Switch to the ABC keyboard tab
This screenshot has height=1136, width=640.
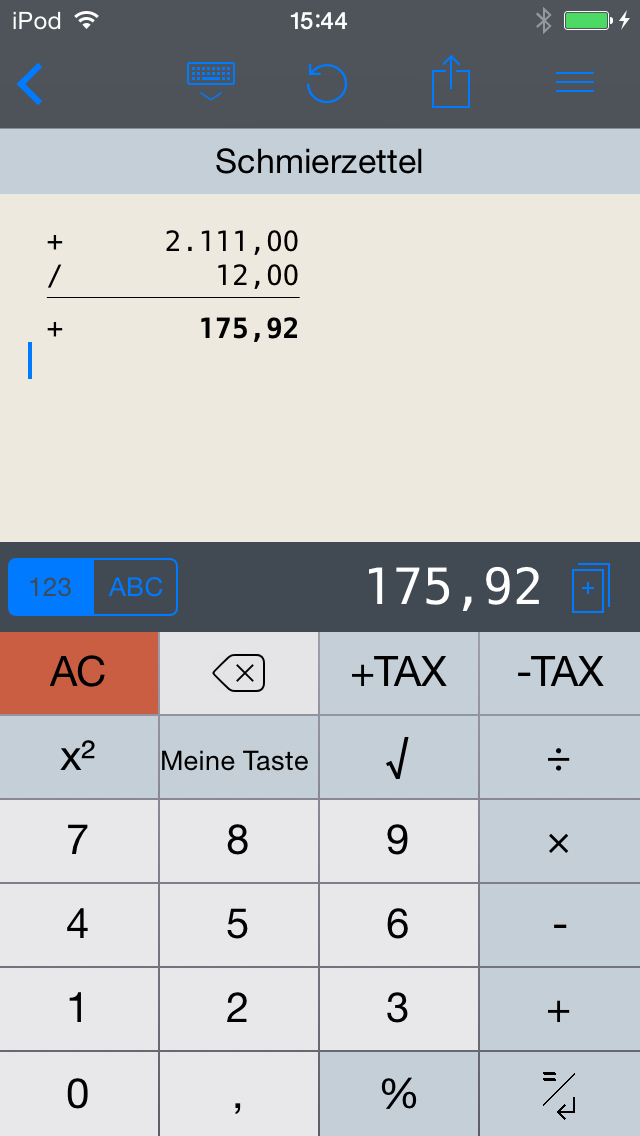(x=135, y=587)
